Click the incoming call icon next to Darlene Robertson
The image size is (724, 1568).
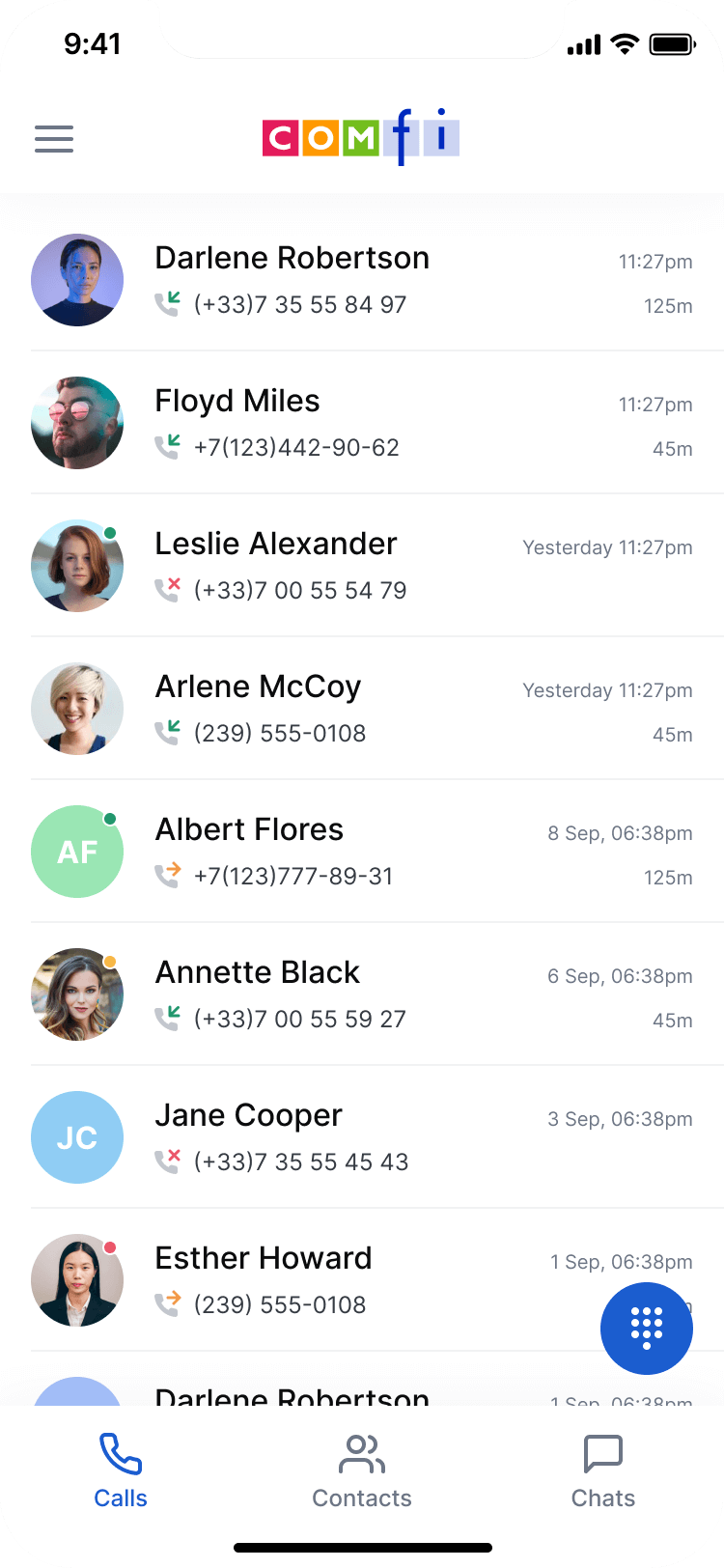coord(167,301)
